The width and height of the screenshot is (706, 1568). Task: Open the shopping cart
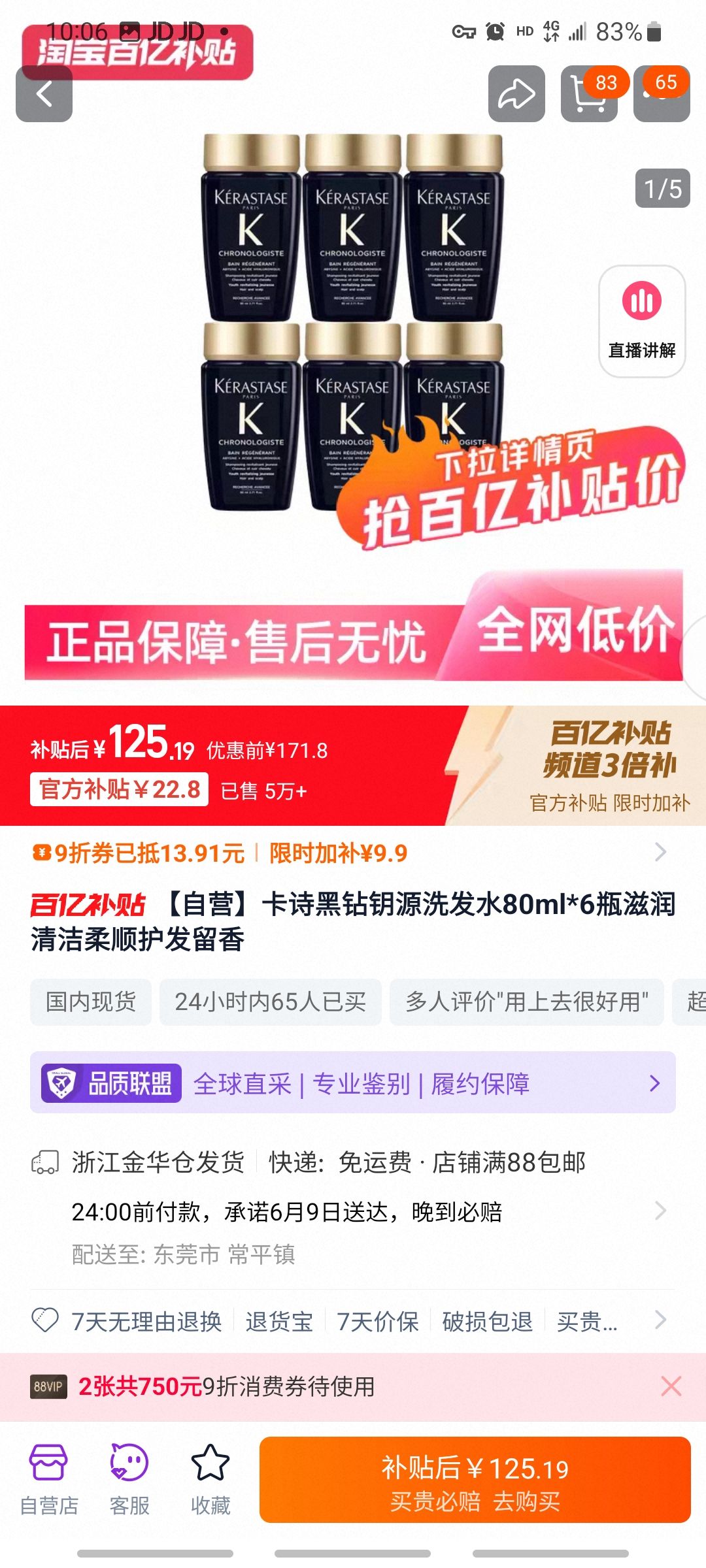pyautogui.click(x=588, y=95)
